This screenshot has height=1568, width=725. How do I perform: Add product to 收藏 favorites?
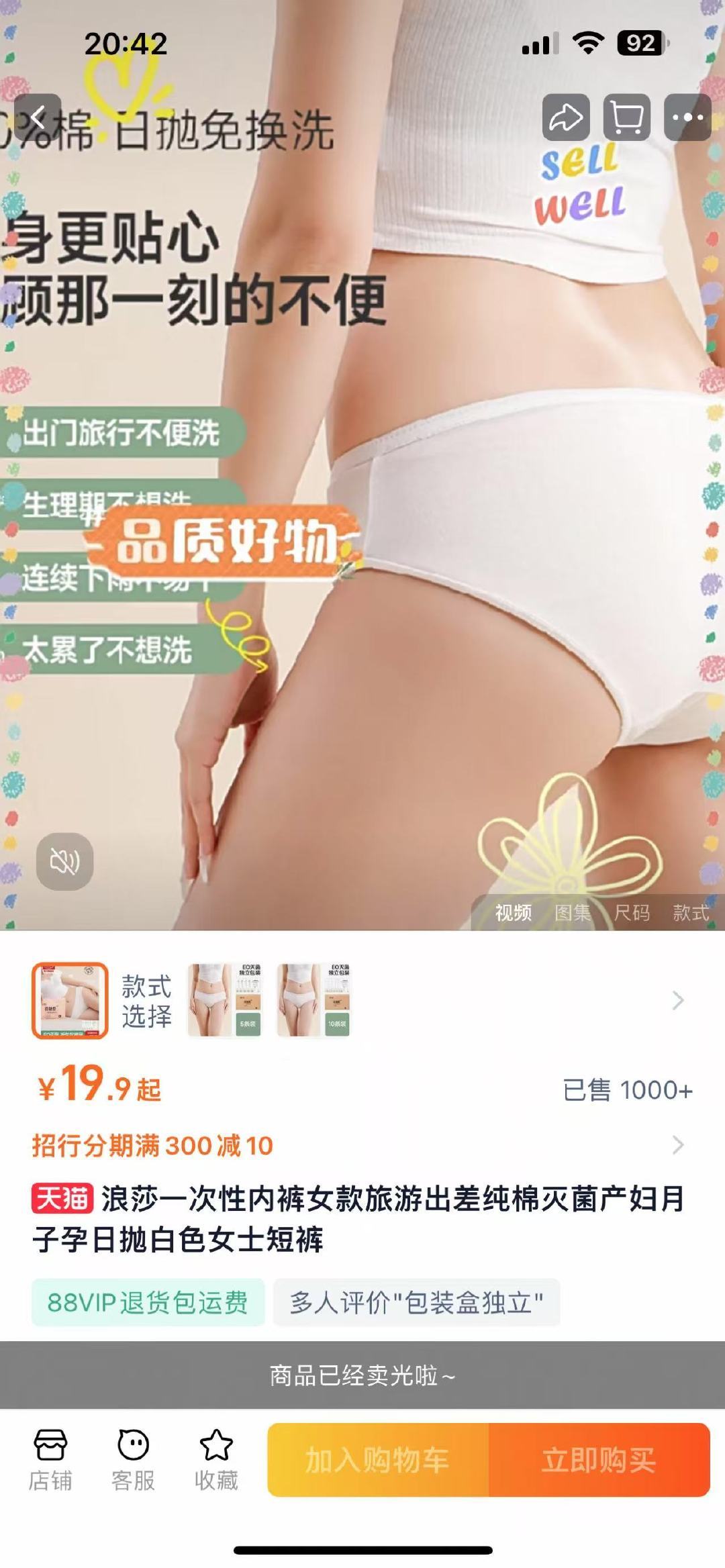(x=216, y=1459)
